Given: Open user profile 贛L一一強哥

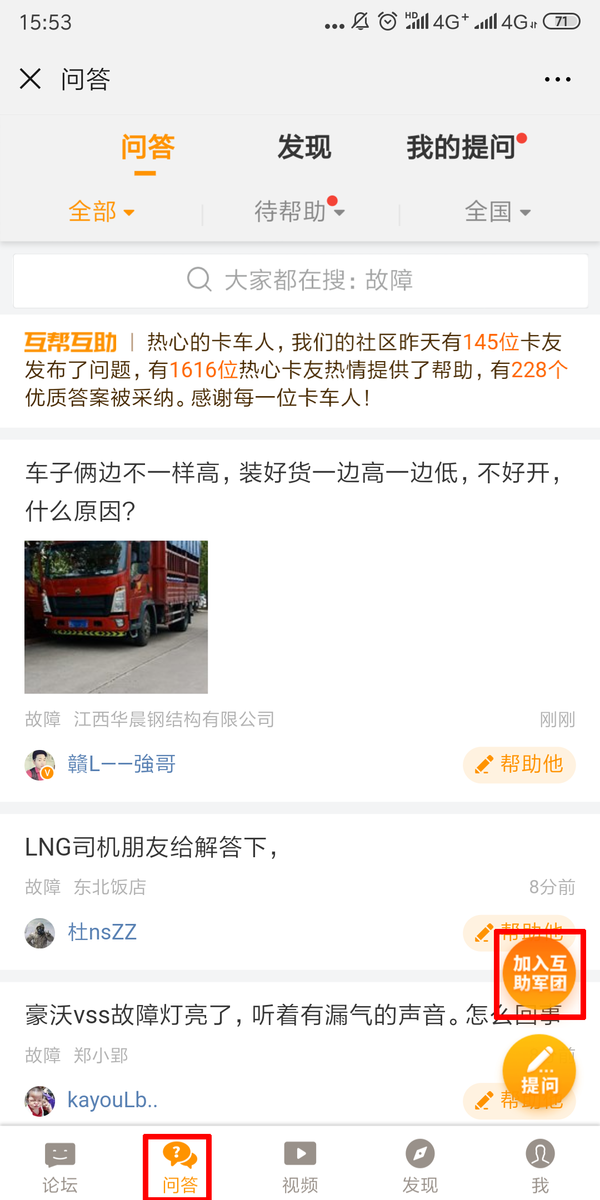Looking at the screenshot, I should (x=121, y=765).
